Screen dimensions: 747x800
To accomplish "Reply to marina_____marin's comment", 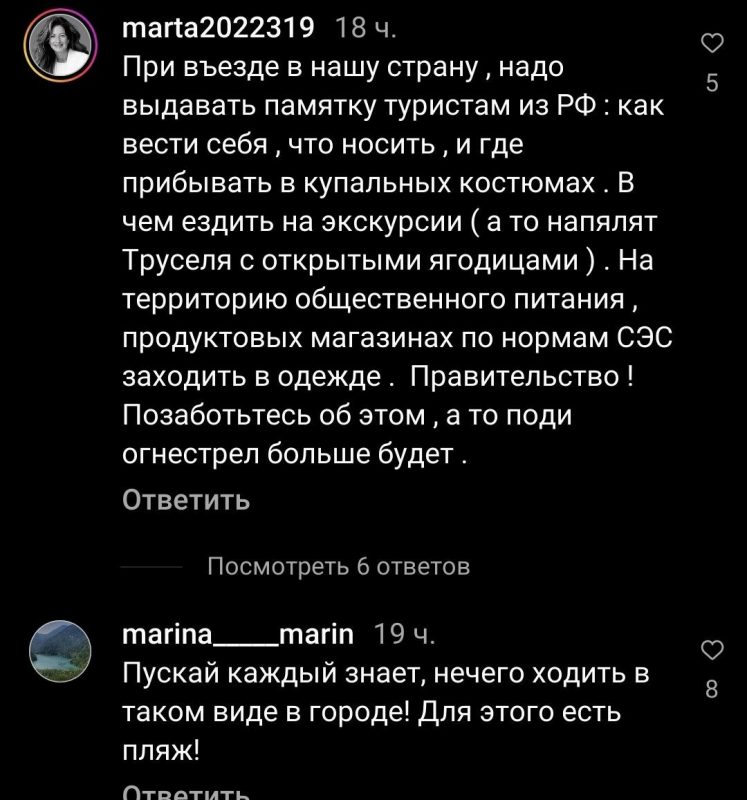I will pos(185,792).
